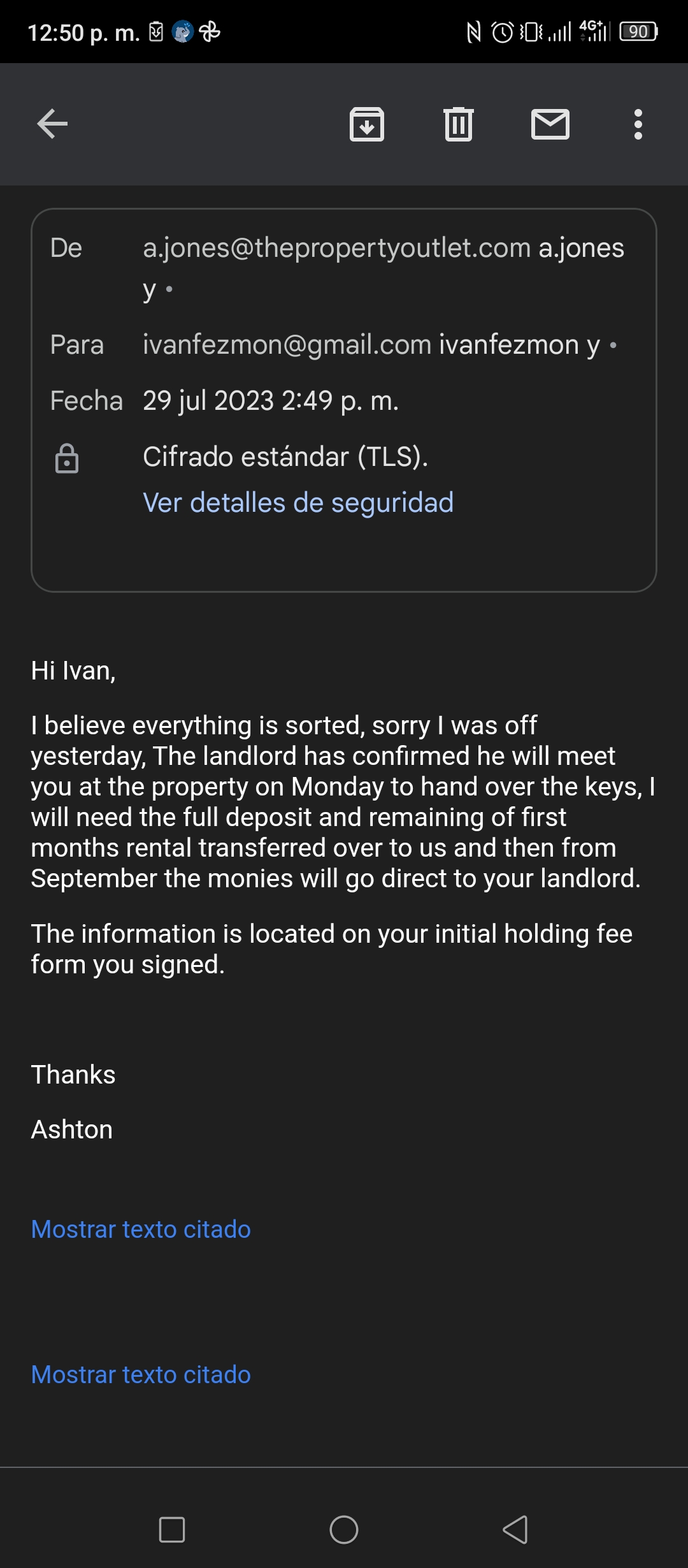The width and height of the screenshot is (688, 1568).
Task: Expand the first Mostrar texto citado
Action: (x=141, y=1229)
